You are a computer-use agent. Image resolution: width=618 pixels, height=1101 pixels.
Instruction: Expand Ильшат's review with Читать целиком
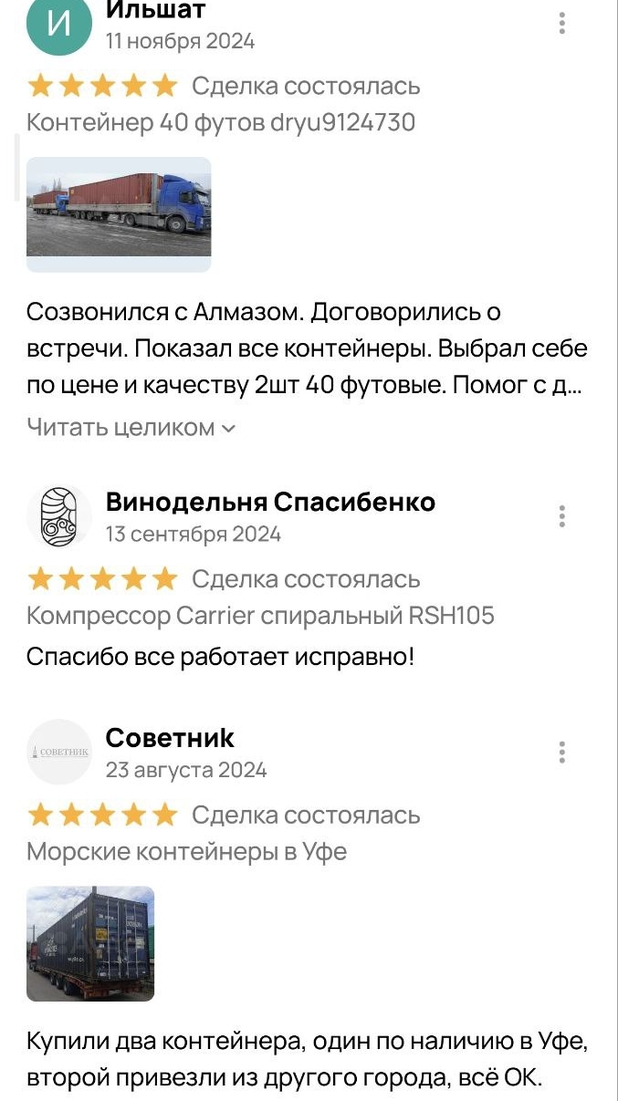coord(131,428)
